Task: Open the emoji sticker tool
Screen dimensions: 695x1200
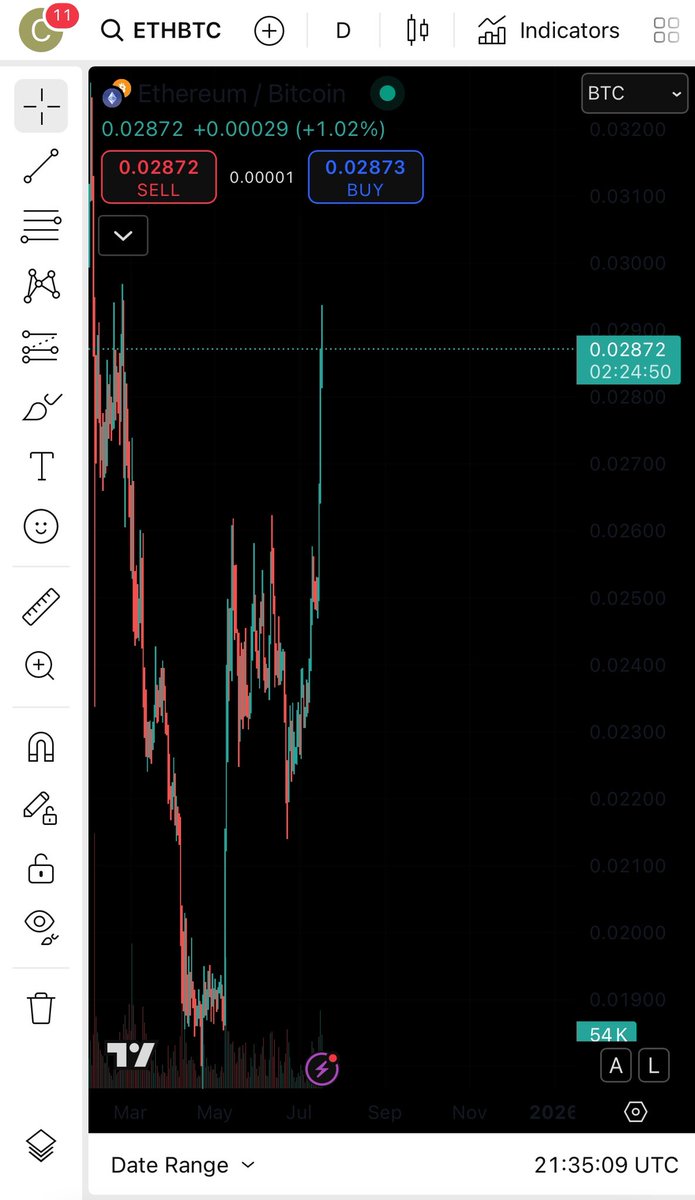Action: pyautogui.click(x=41, y=526)
